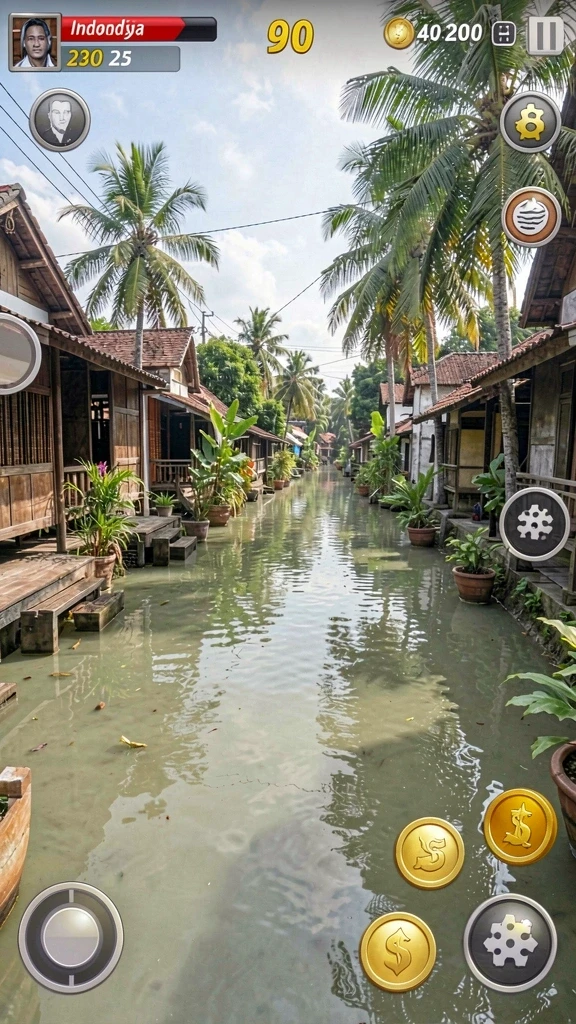Tap the large gear action button next to the lowest coin
The height and width of the screenshot is (1024, 576).
click(x=510, y=942)
